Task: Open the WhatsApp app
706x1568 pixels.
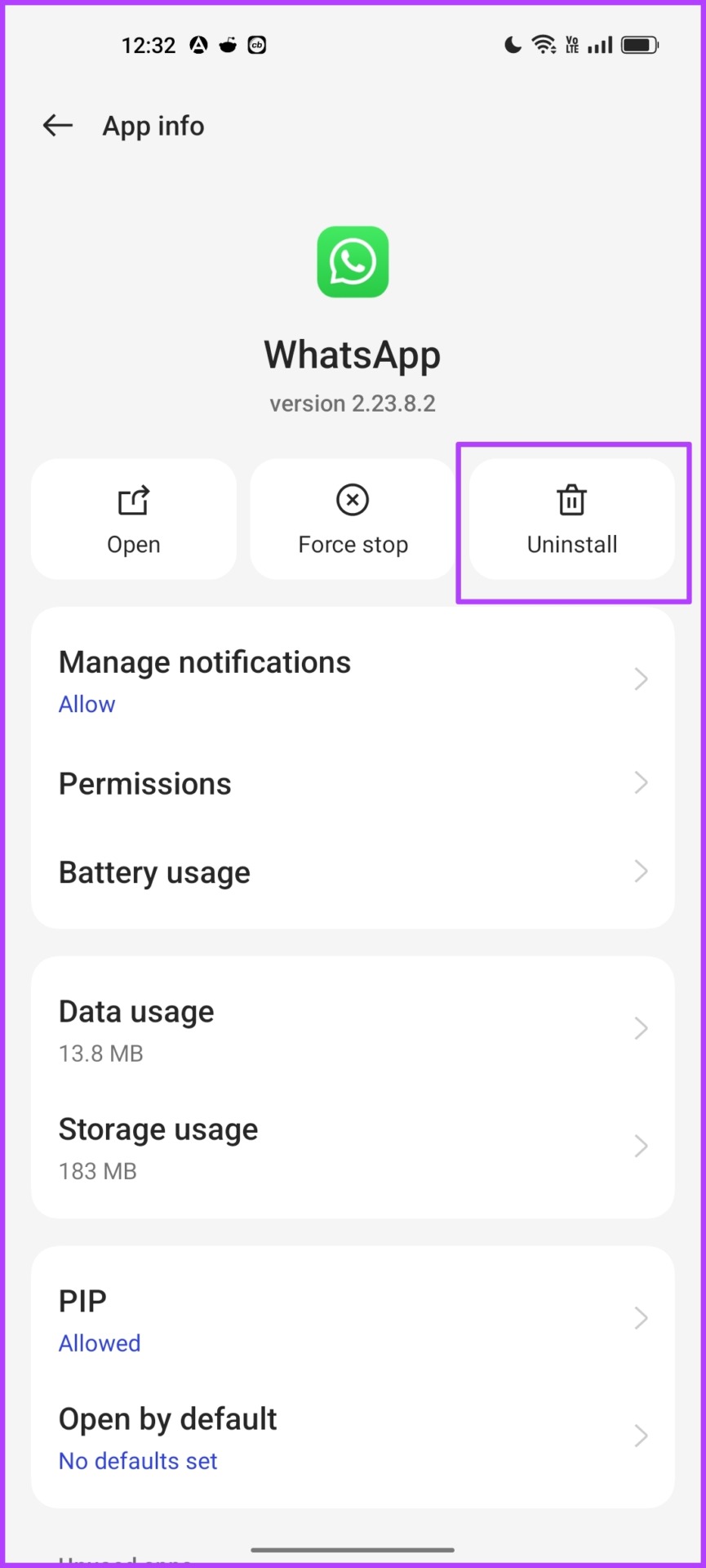Action: coord(134,519)
